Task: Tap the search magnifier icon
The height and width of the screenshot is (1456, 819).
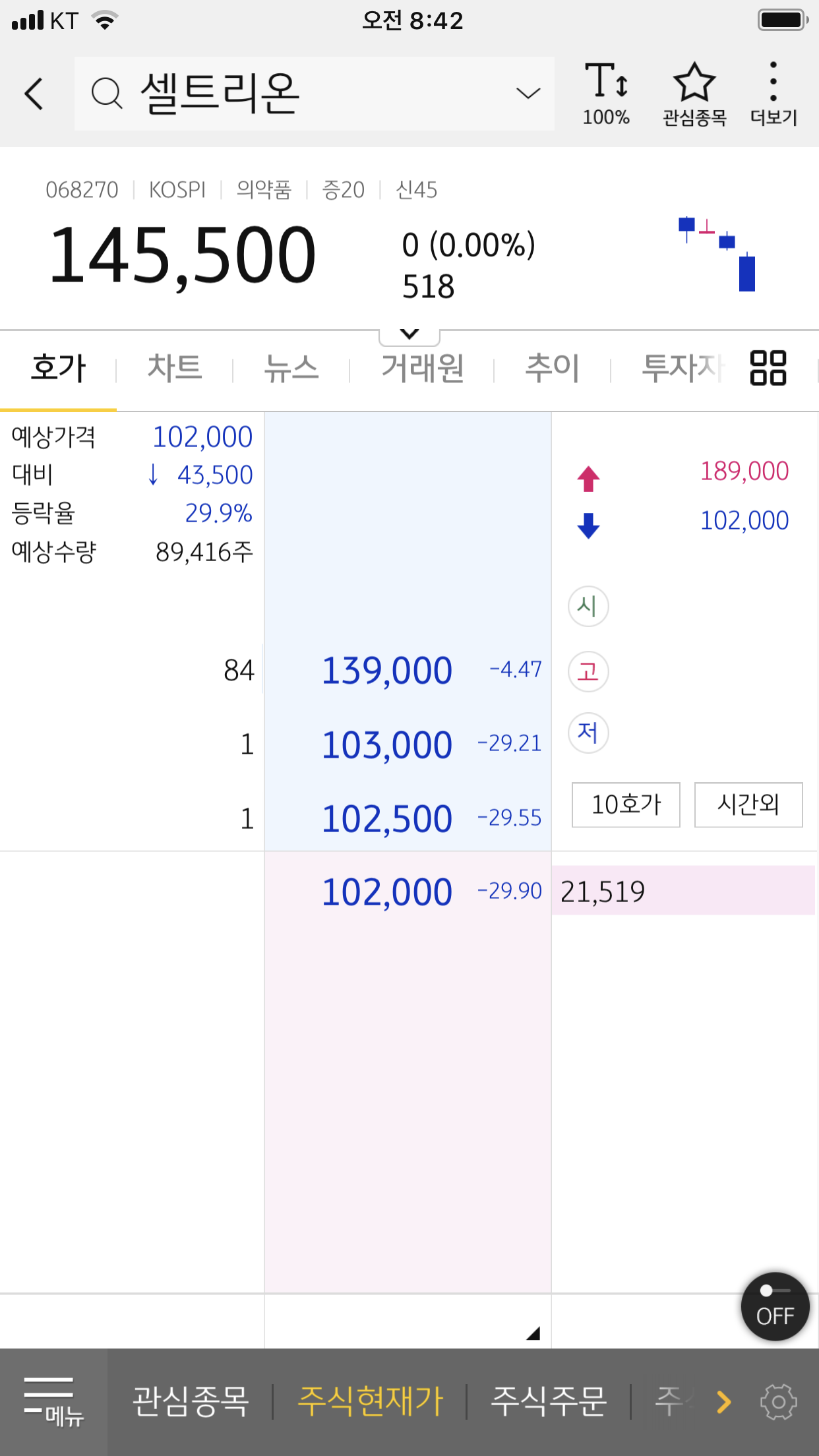Action: [107, 94]
